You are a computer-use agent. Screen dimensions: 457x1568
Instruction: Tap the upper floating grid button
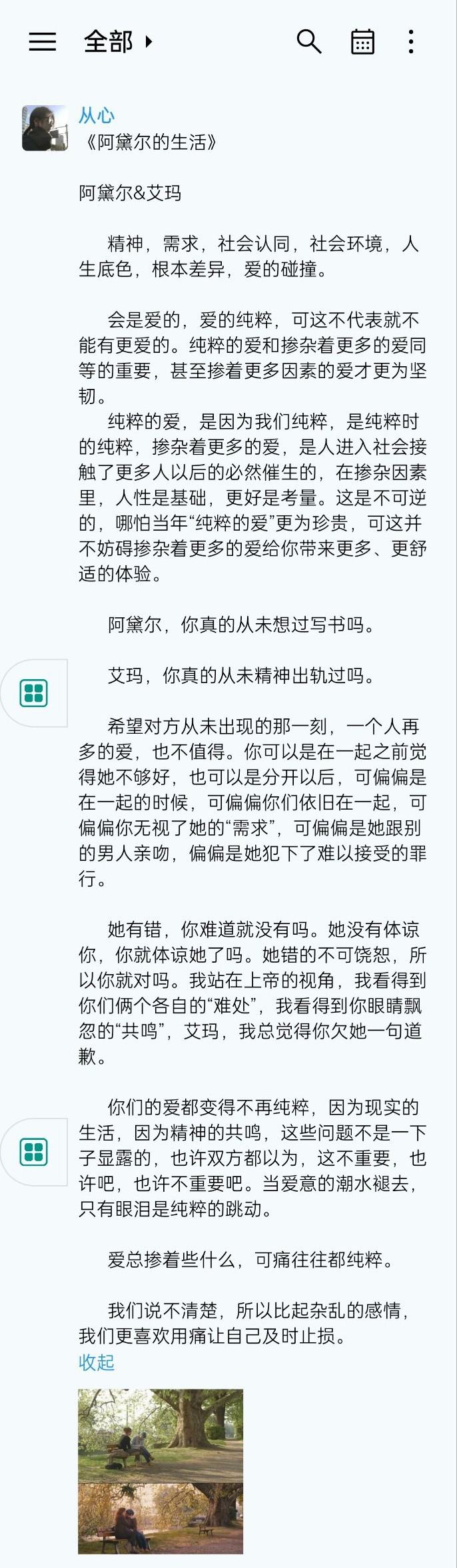point(34,692)
